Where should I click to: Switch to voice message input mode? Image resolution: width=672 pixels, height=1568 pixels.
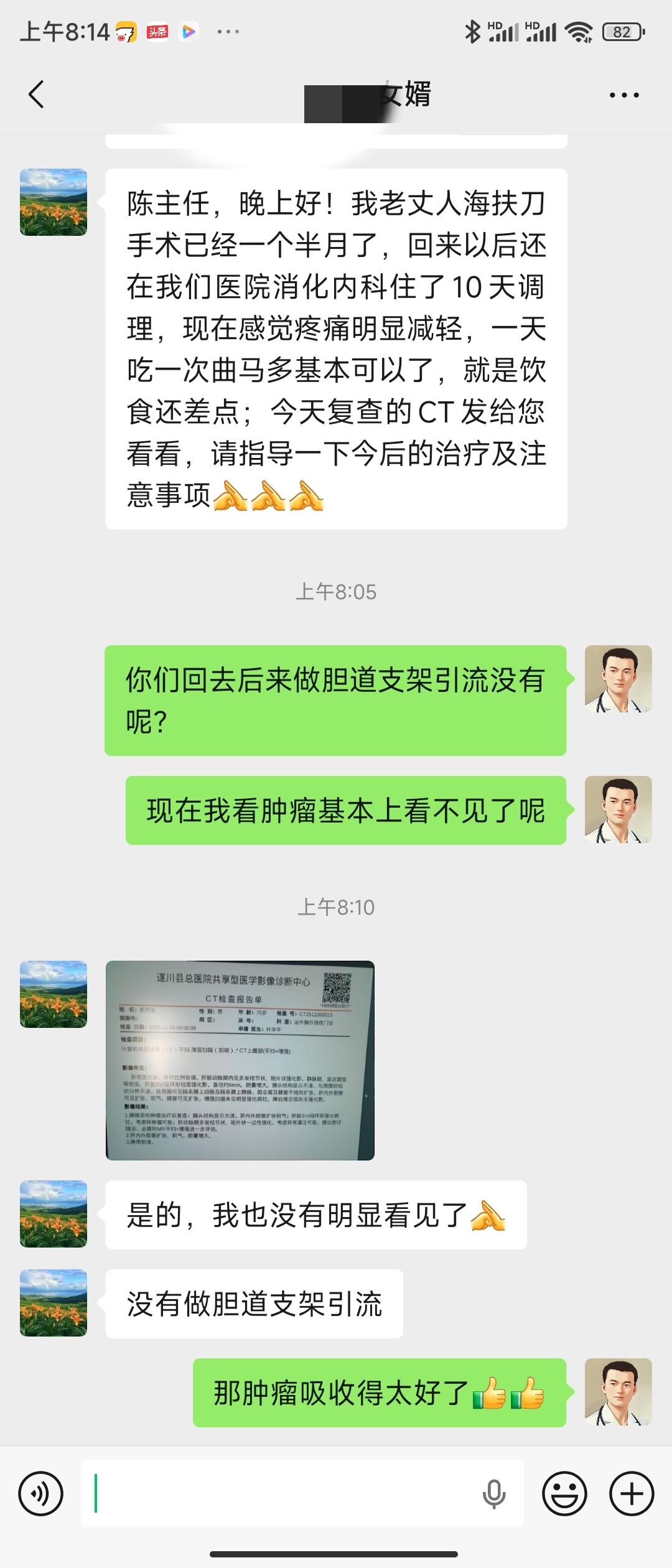41,1493
